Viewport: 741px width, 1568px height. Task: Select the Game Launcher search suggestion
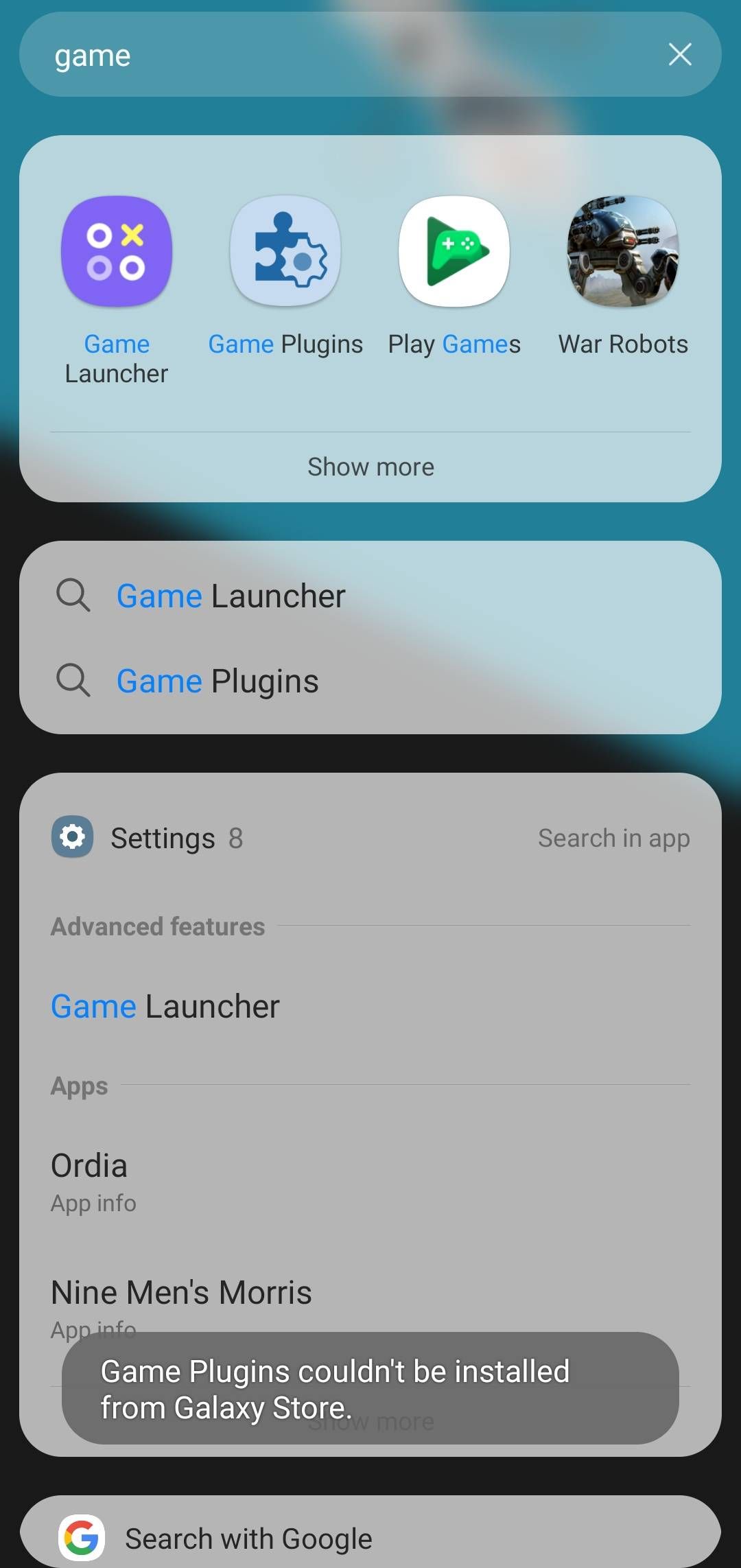tap(231, 596)
